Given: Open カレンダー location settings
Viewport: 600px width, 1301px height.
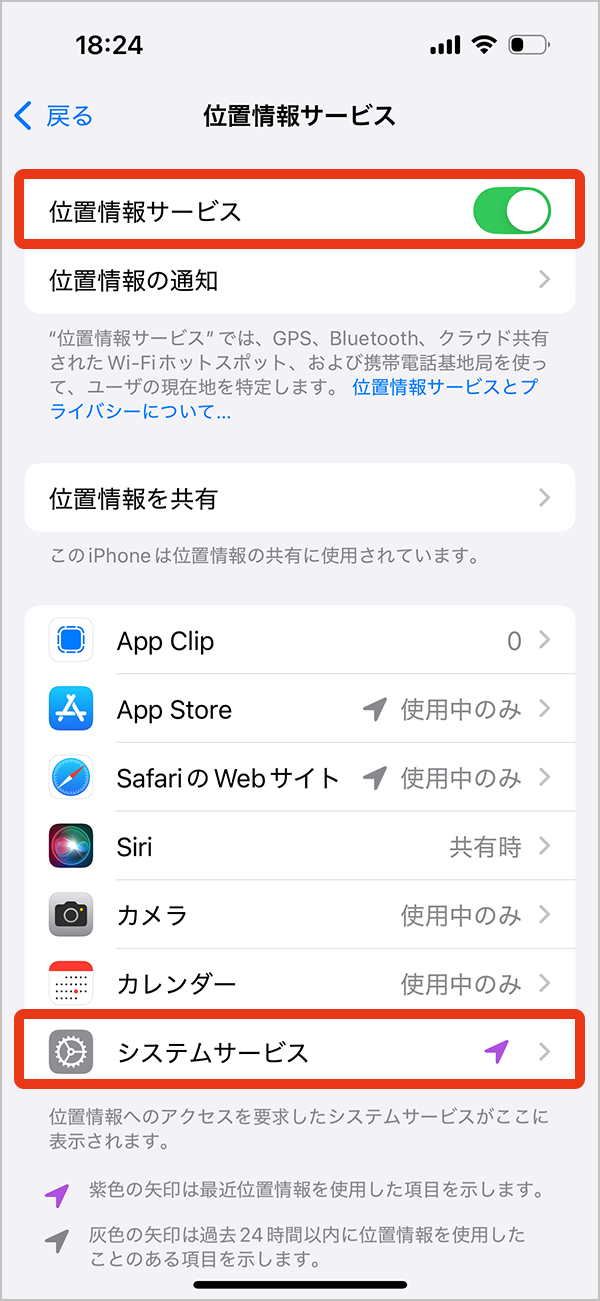Looking at the screenshot, I should [300, 984].
